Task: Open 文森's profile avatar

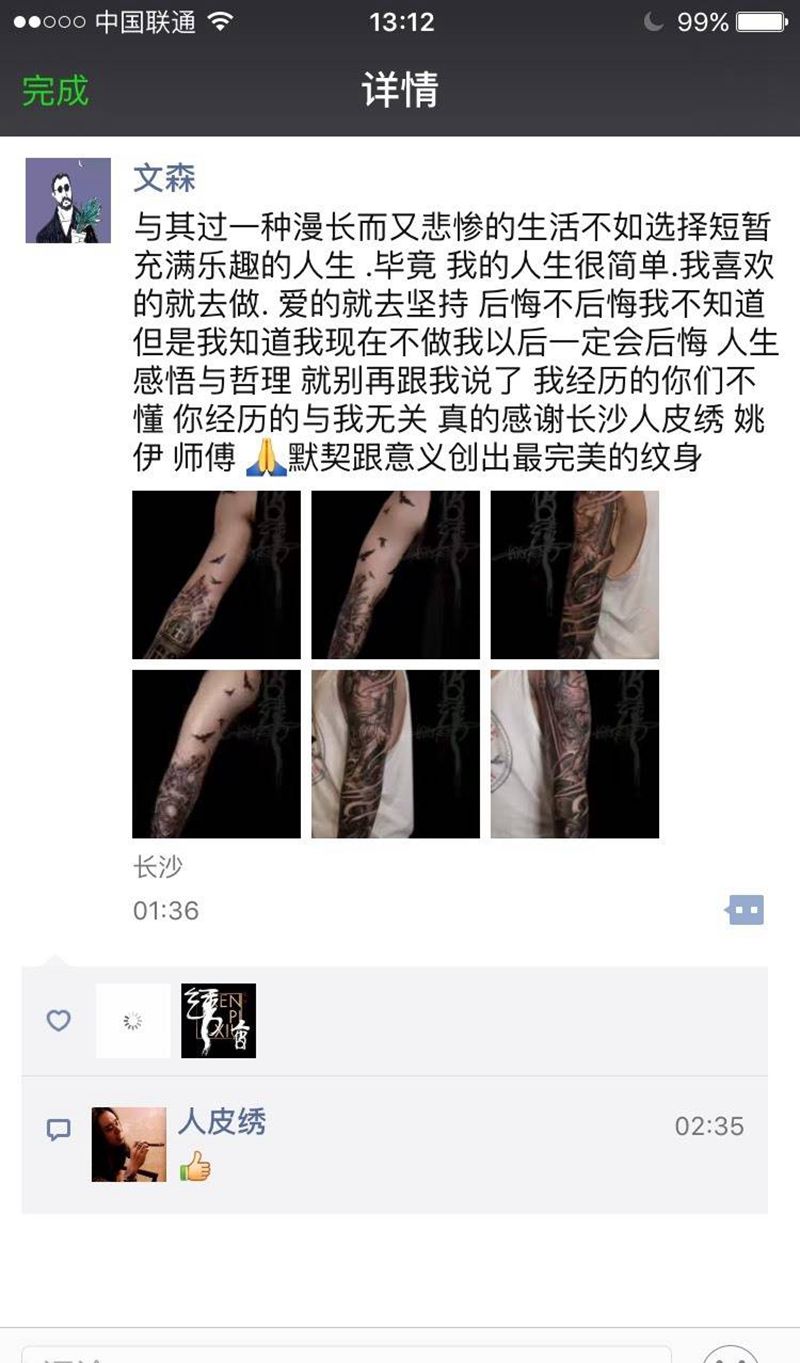Action: point(68,200)
